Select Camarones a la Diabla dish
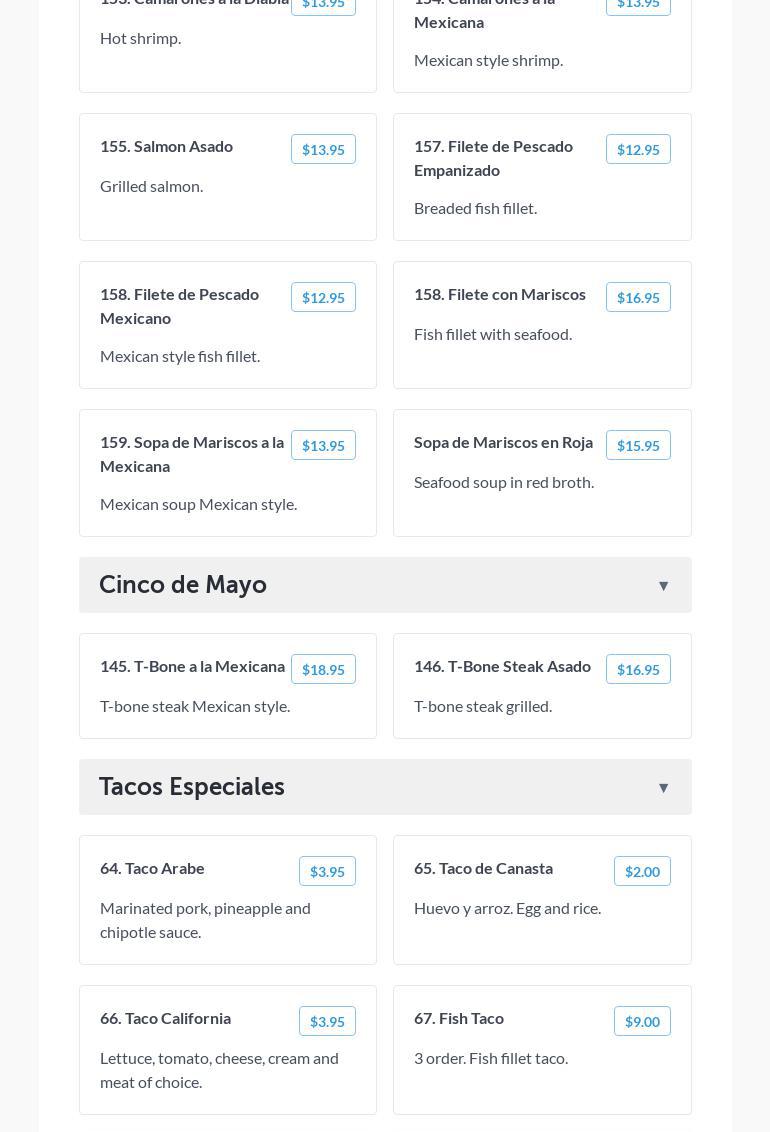Screen dimensions: 770x1132 [228, 45]
